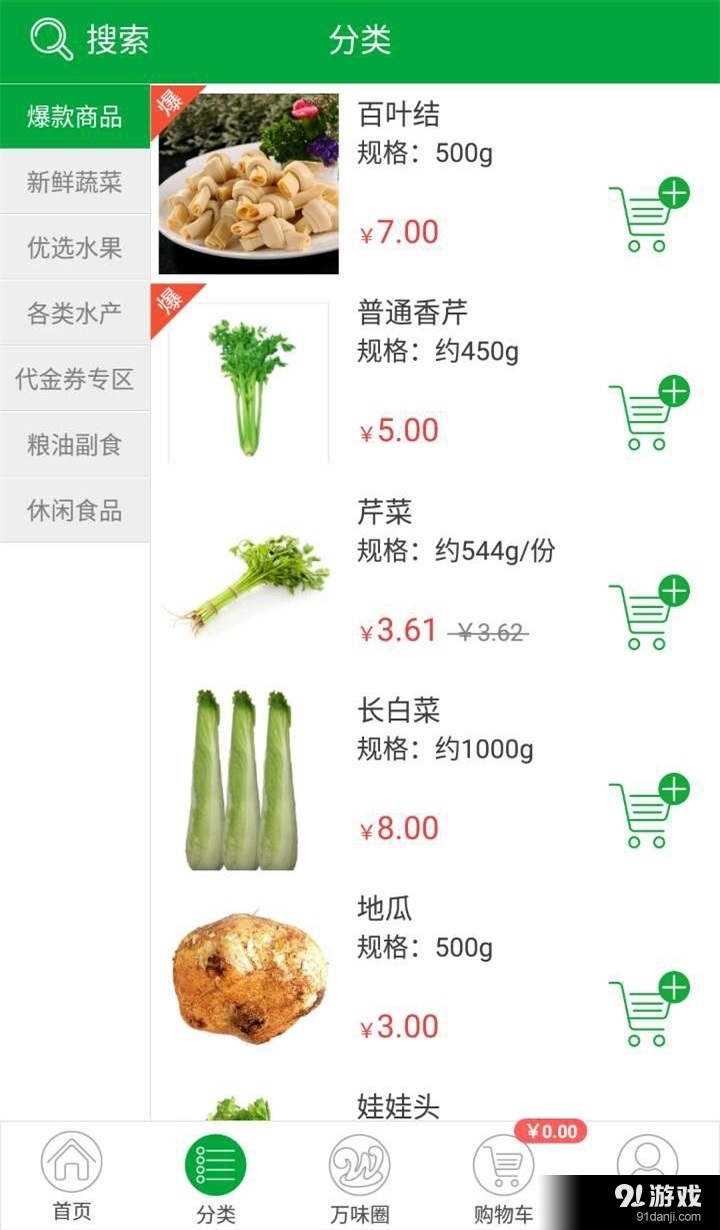Tap the search magnifier icon
This screenshot has width=720, height=1230.
click(50, 40)
